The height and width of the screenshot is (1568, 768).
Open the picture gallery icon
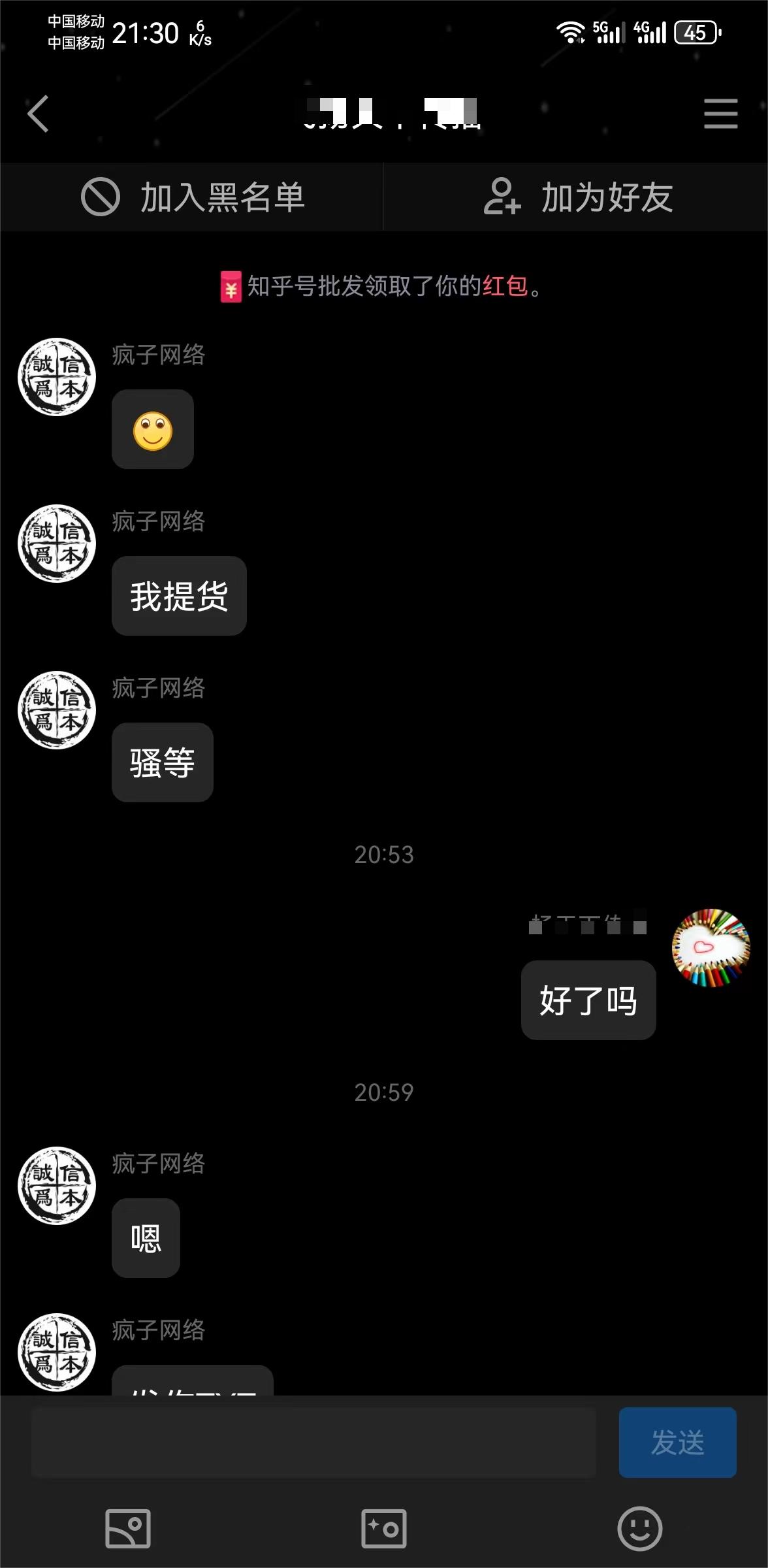[128, 1528]
